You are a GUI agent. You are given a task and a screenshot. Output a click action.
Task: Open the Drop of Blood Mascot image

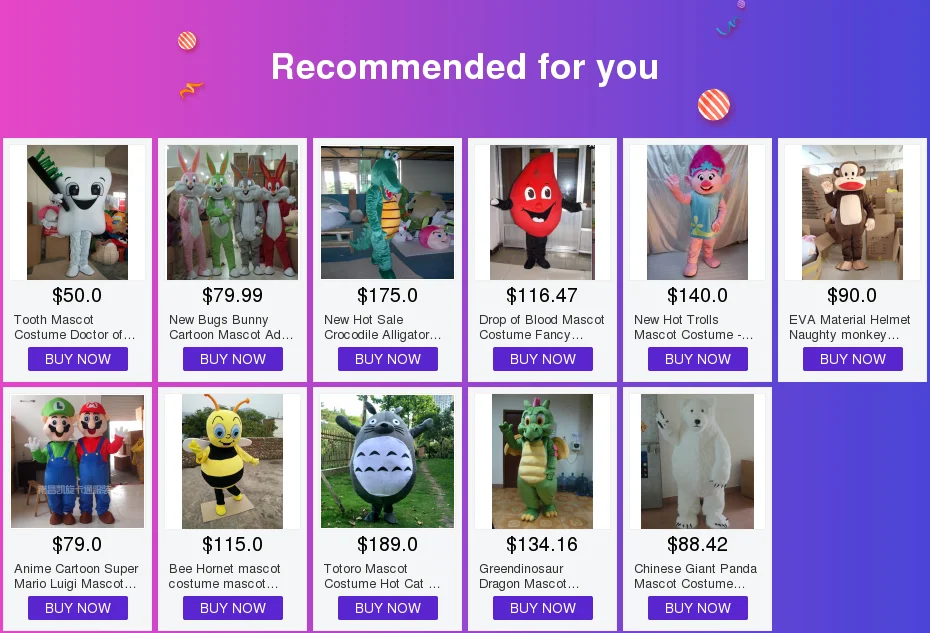click(543, 212)
